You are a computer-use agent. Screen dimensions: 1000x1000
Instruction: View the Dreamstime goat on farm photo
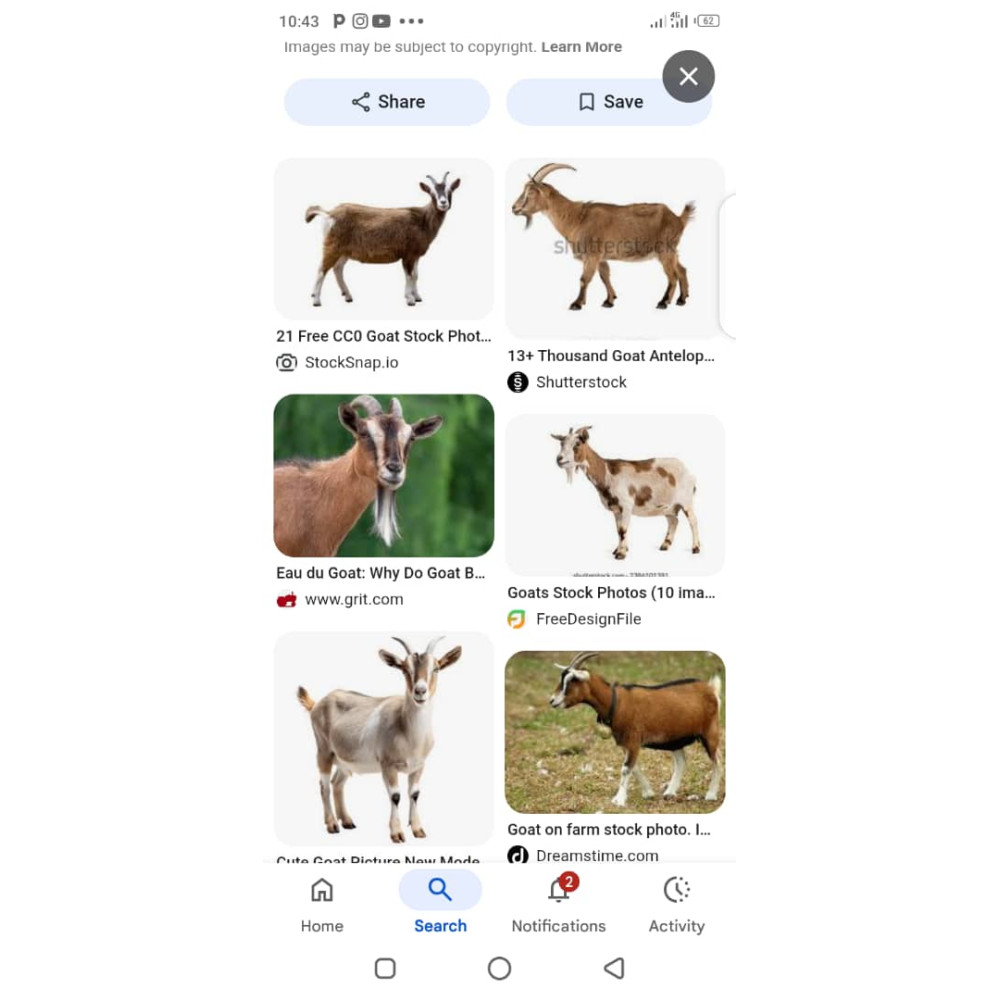tap(614, 732)
